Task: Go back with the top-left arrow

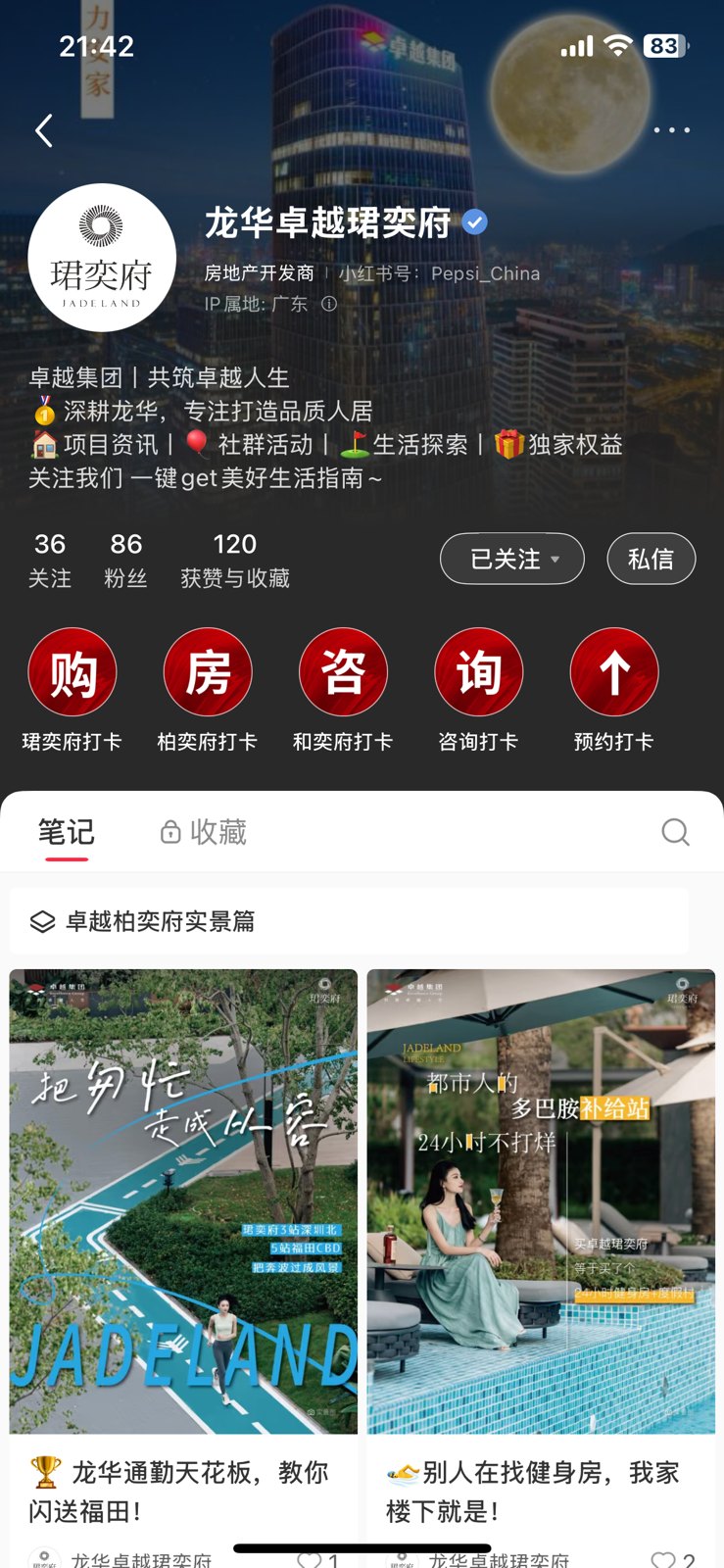Action: (x=43, y=130)
